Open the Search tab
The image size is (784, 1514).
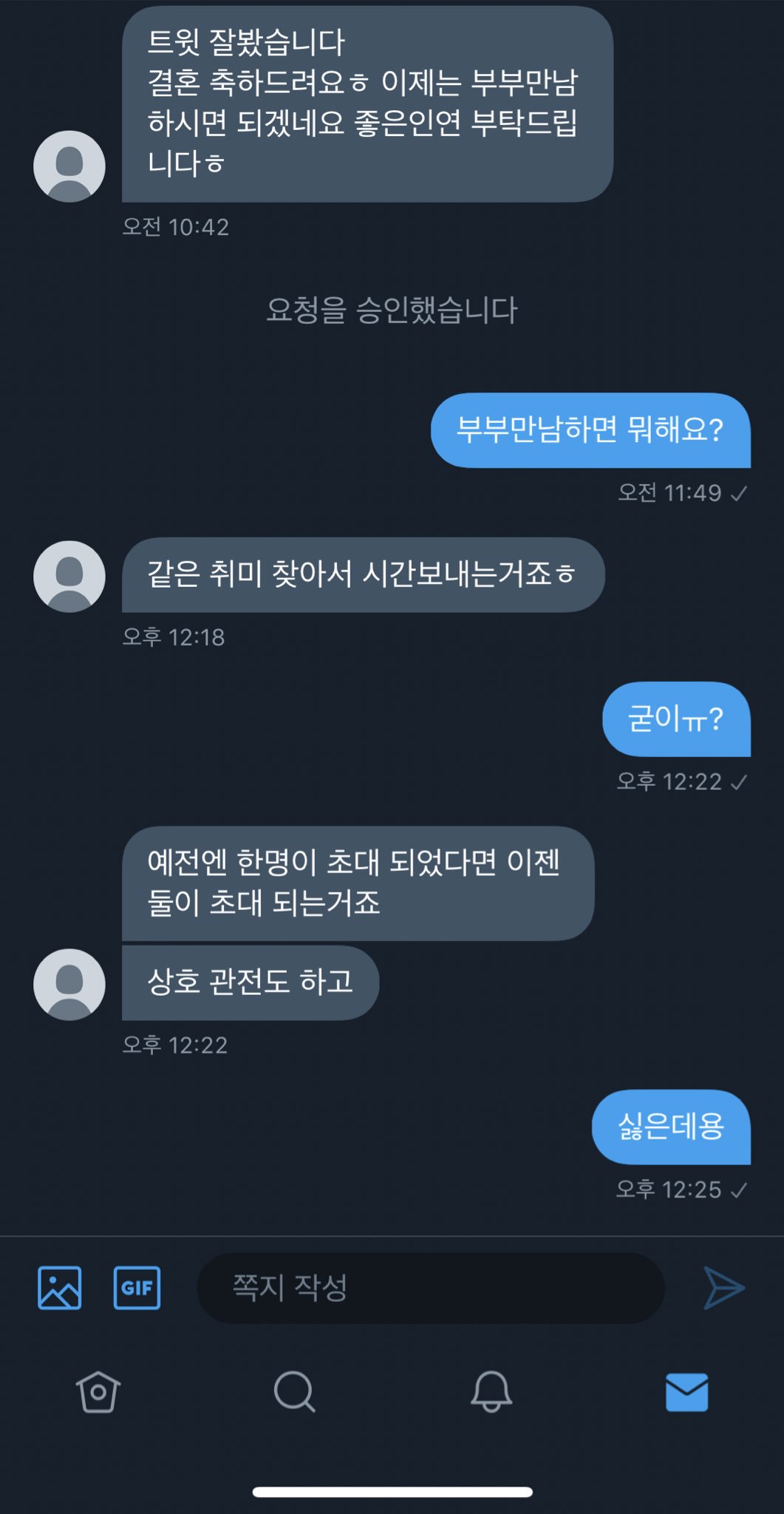(294, 1392)
